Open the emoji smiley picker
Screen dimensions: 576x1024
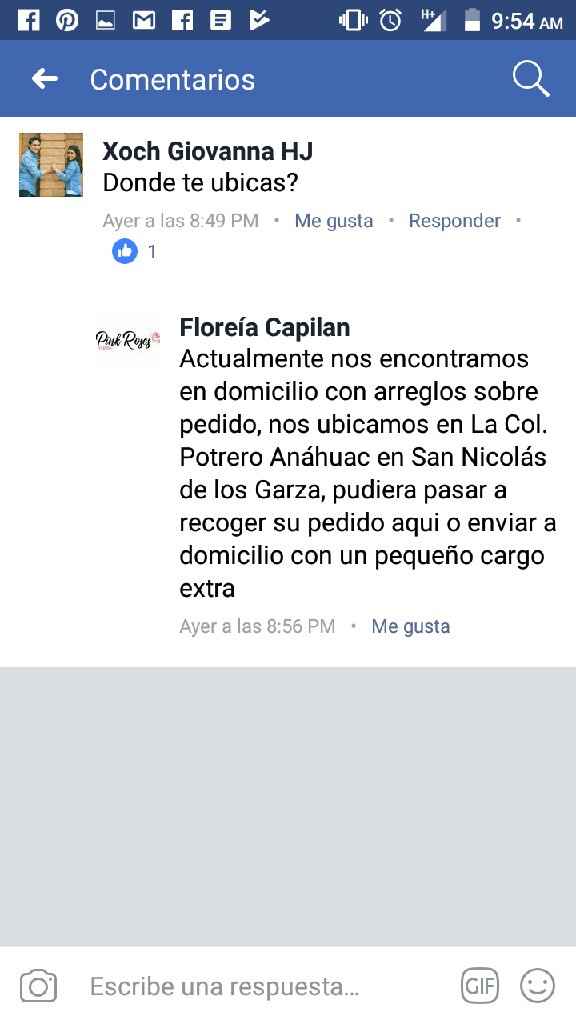(537, 985)
